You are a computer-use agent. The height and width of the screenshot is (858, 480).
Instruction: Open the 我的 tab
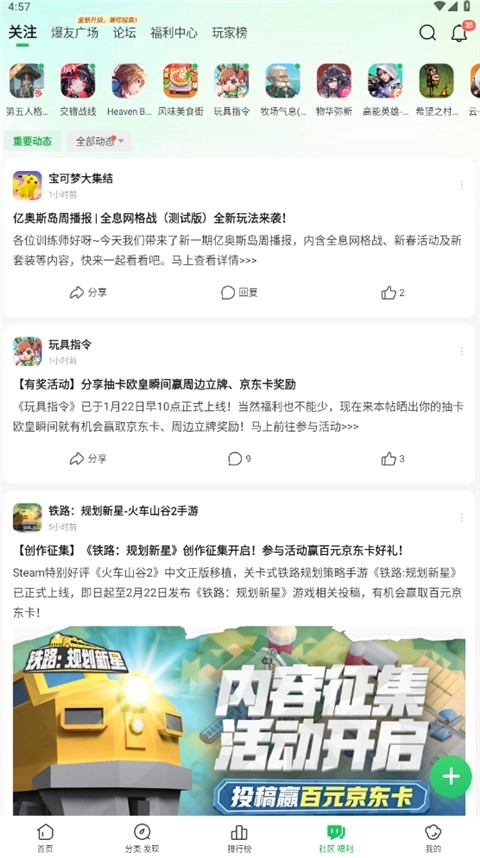[x=433, y=838]
